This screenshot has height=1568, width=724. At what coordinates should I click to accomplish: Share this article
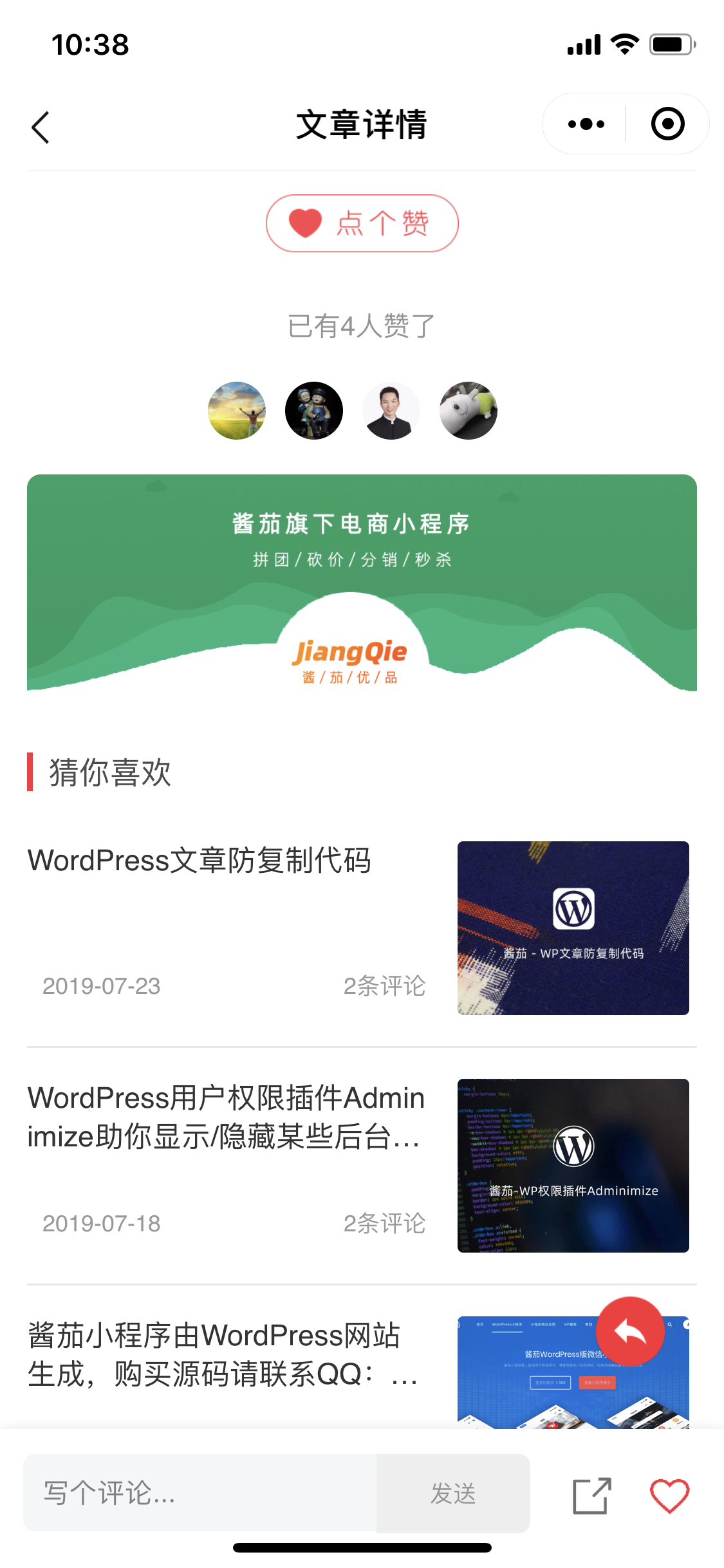pyautogui.click(x=591, y=1495)
